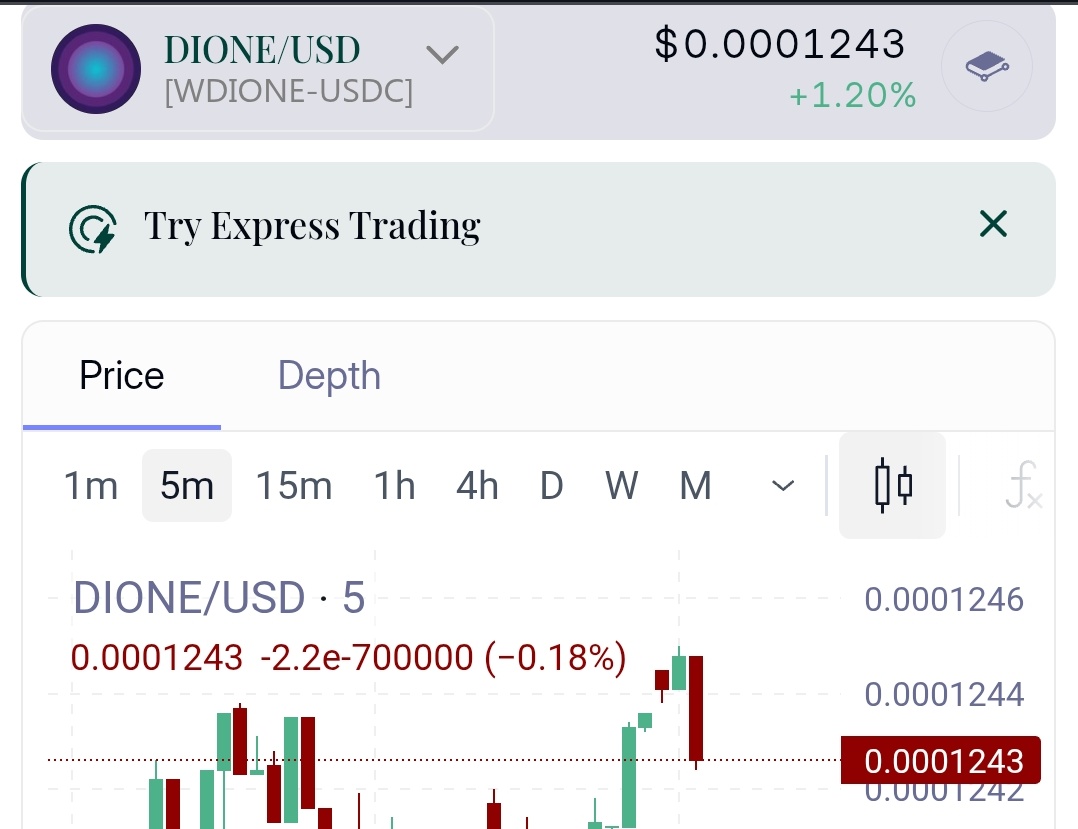Switch chart to 15m interval

click(294, 486)
